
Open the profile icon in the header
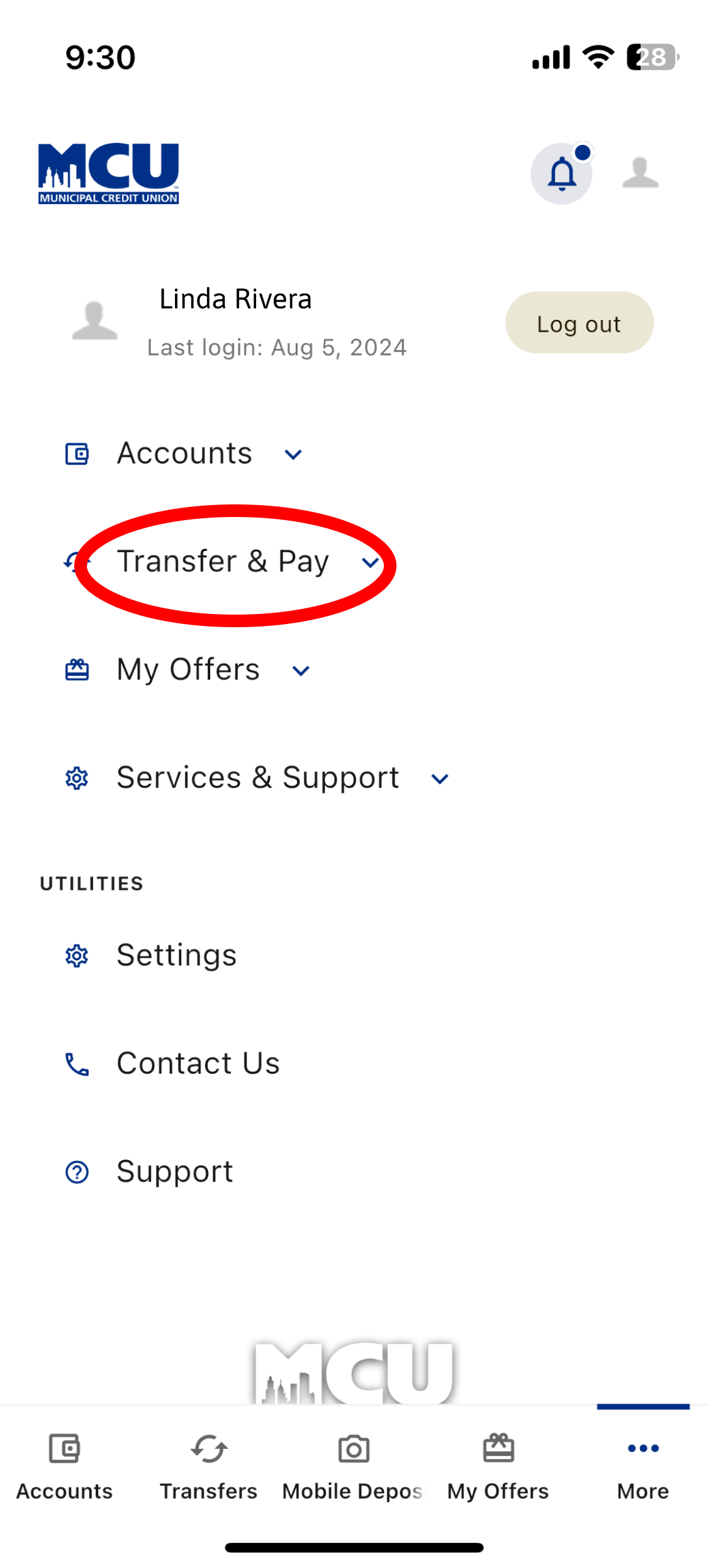(x=640, y=173)
